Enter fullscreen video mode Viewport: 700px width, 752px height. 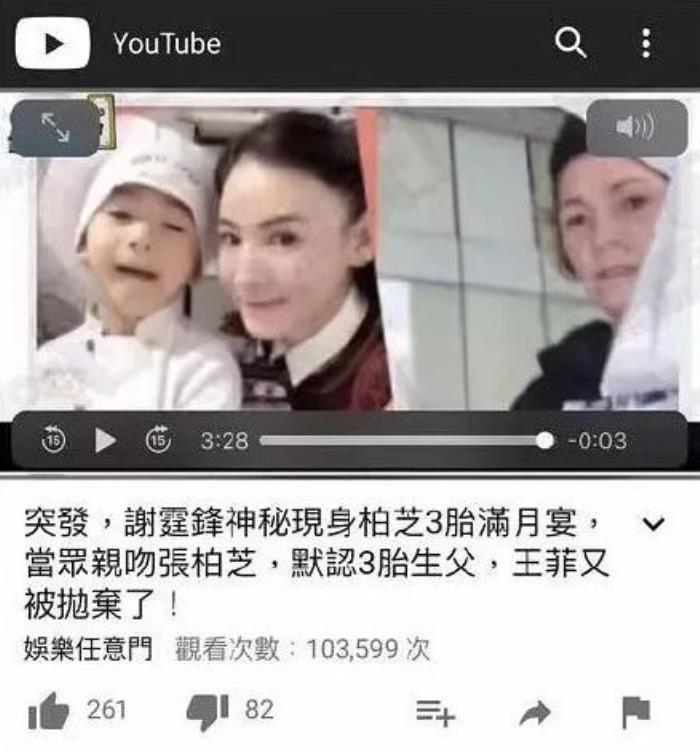[x=54, y=127]
